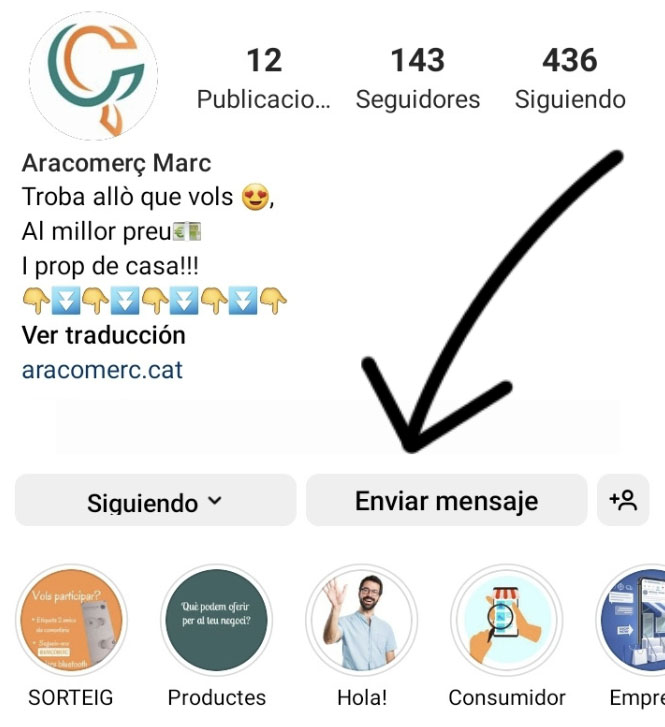Open the aracomerc.cat website link

102,369
